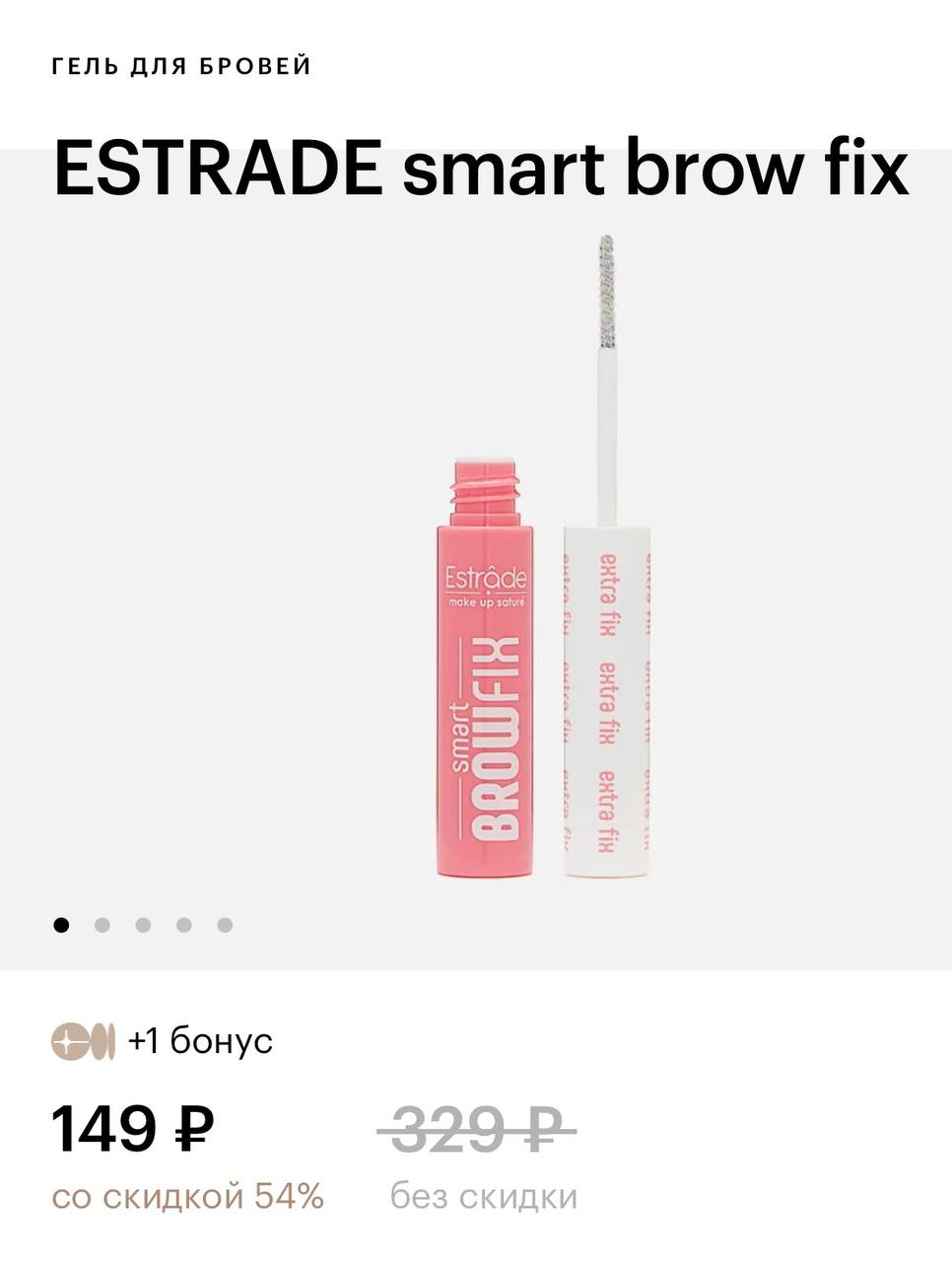The image size is (952, 1262).
Task: Select the last photo indicator dot
Action: pyautogui.click(x=225, y=925)
